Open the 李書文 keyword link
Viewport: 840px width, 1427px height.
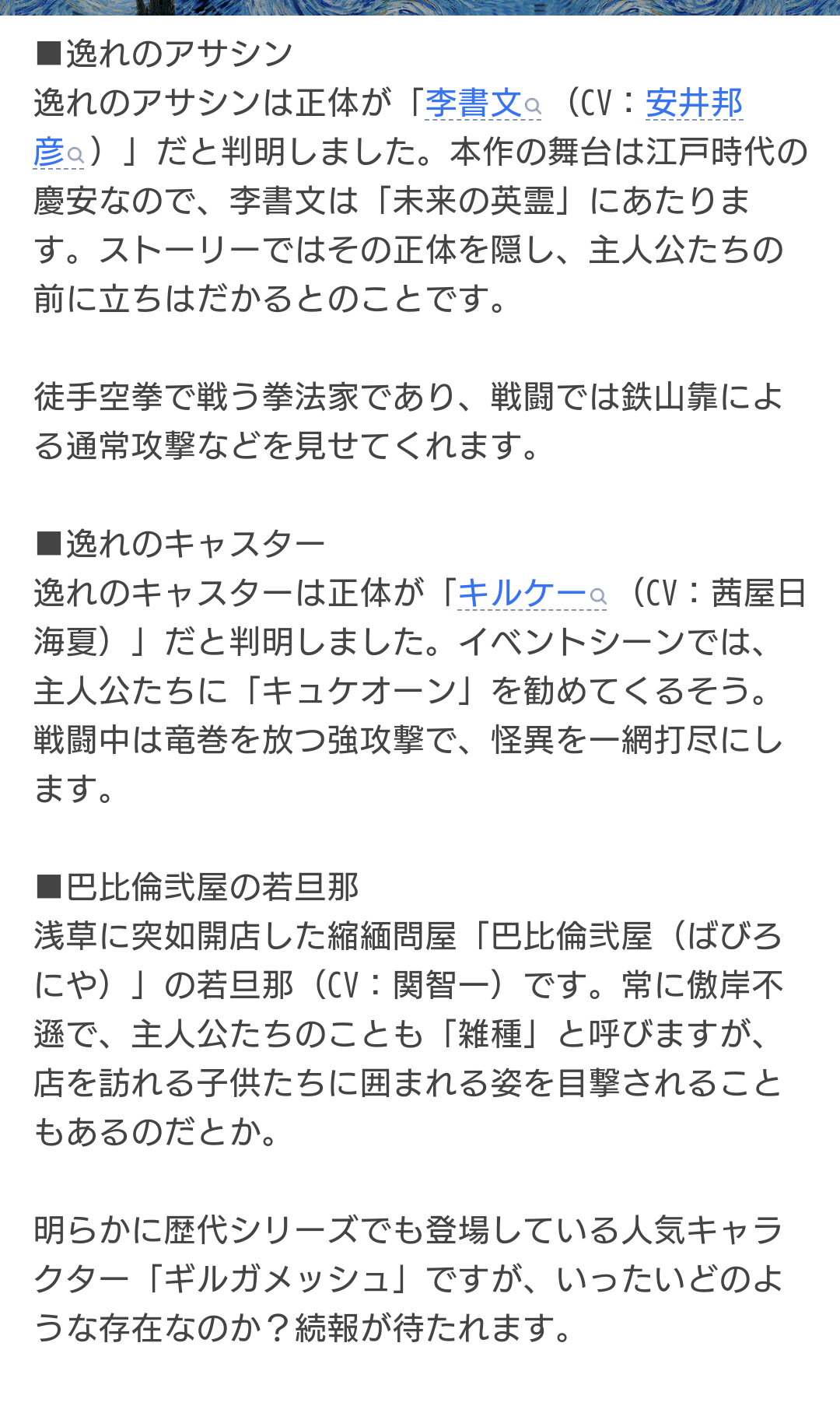pyautogui.click(x=482, y=103)
